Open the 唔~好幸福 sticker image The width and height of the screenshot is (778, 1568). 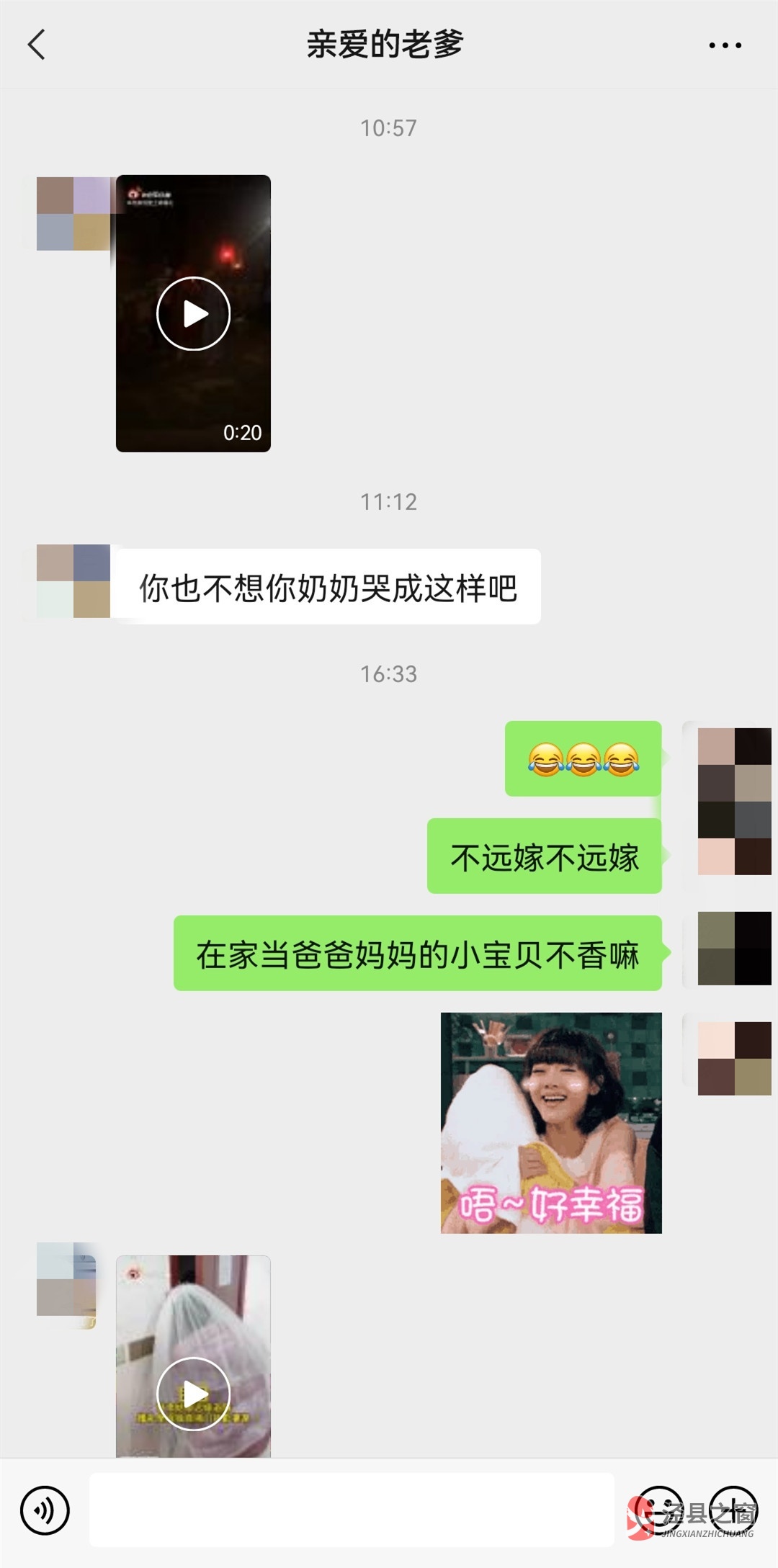551,1122
